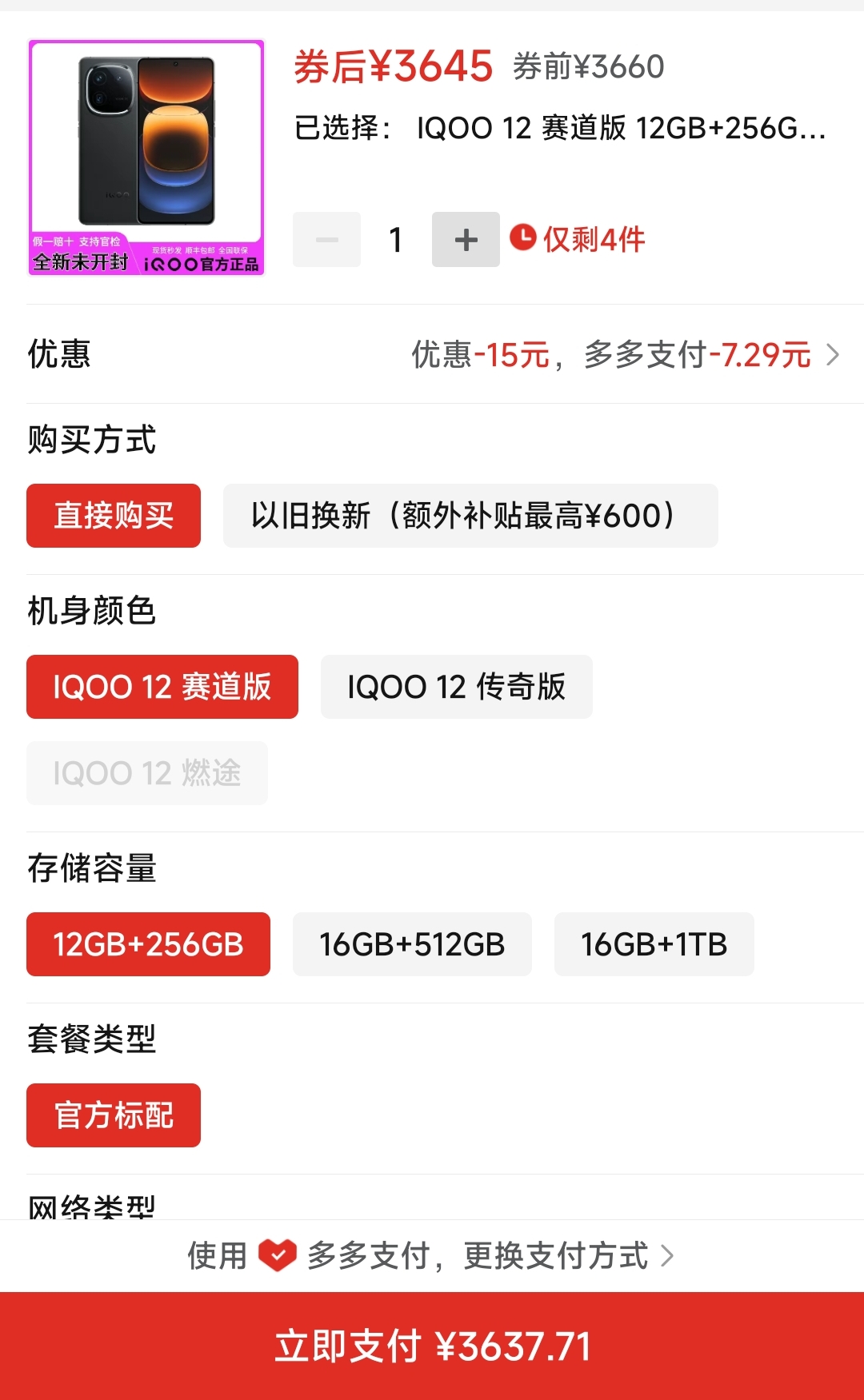Select the 直接购买 purchase method
864x1400 pixels.
(x=113, y=516)
